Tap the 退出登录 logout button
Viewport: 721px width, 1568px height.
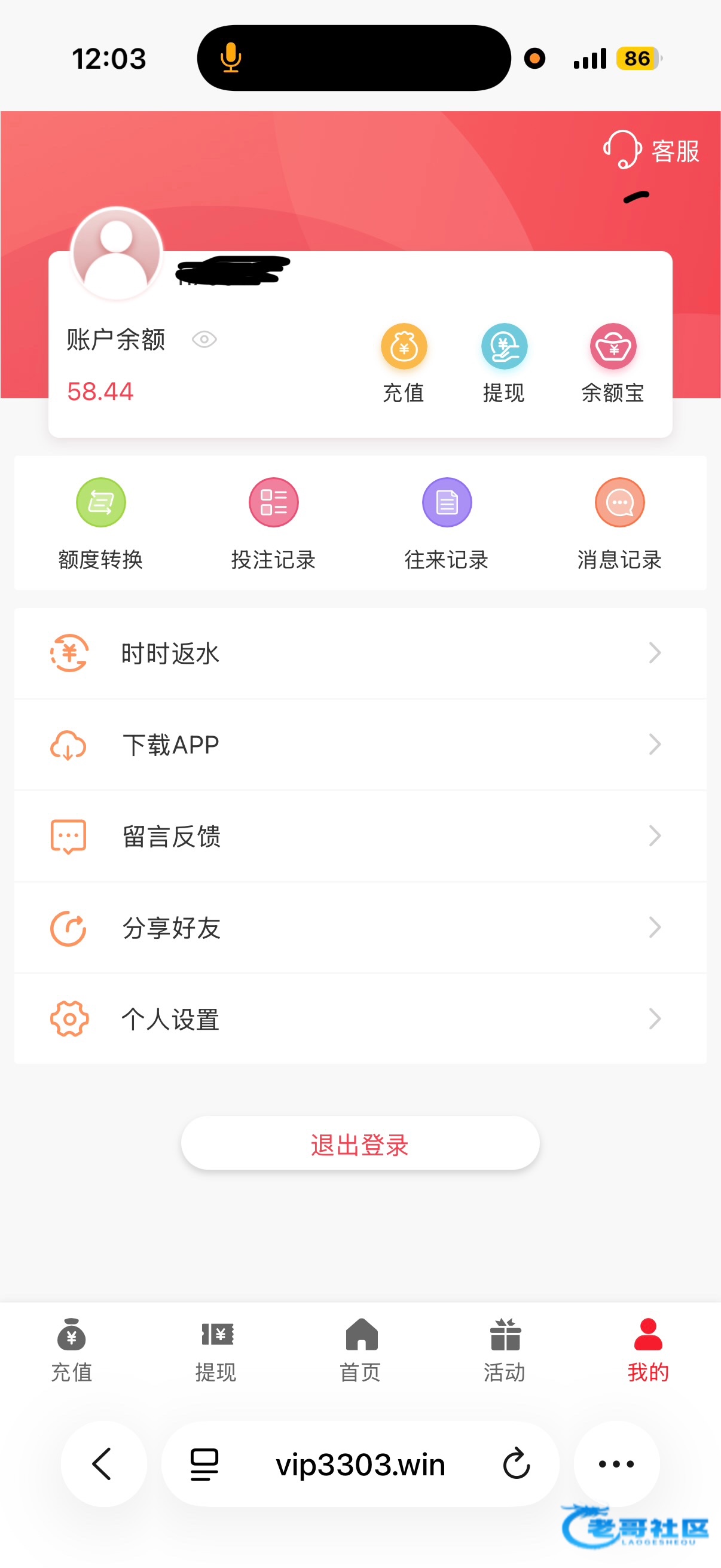pos(360,1143)
